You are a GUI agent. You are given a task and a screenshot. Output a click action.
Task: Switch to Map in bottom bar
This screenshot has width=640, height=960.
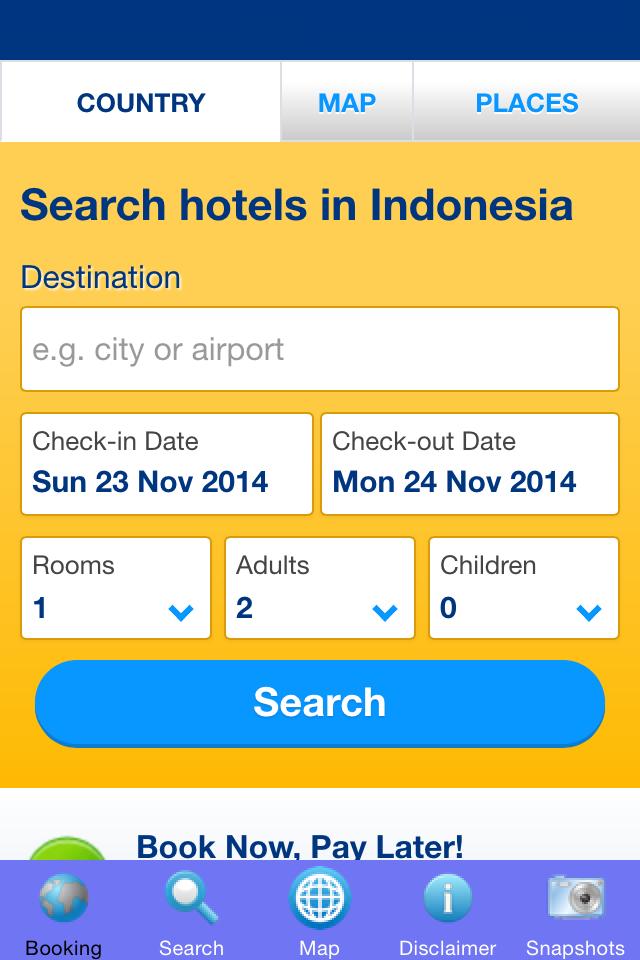[320, 912]
